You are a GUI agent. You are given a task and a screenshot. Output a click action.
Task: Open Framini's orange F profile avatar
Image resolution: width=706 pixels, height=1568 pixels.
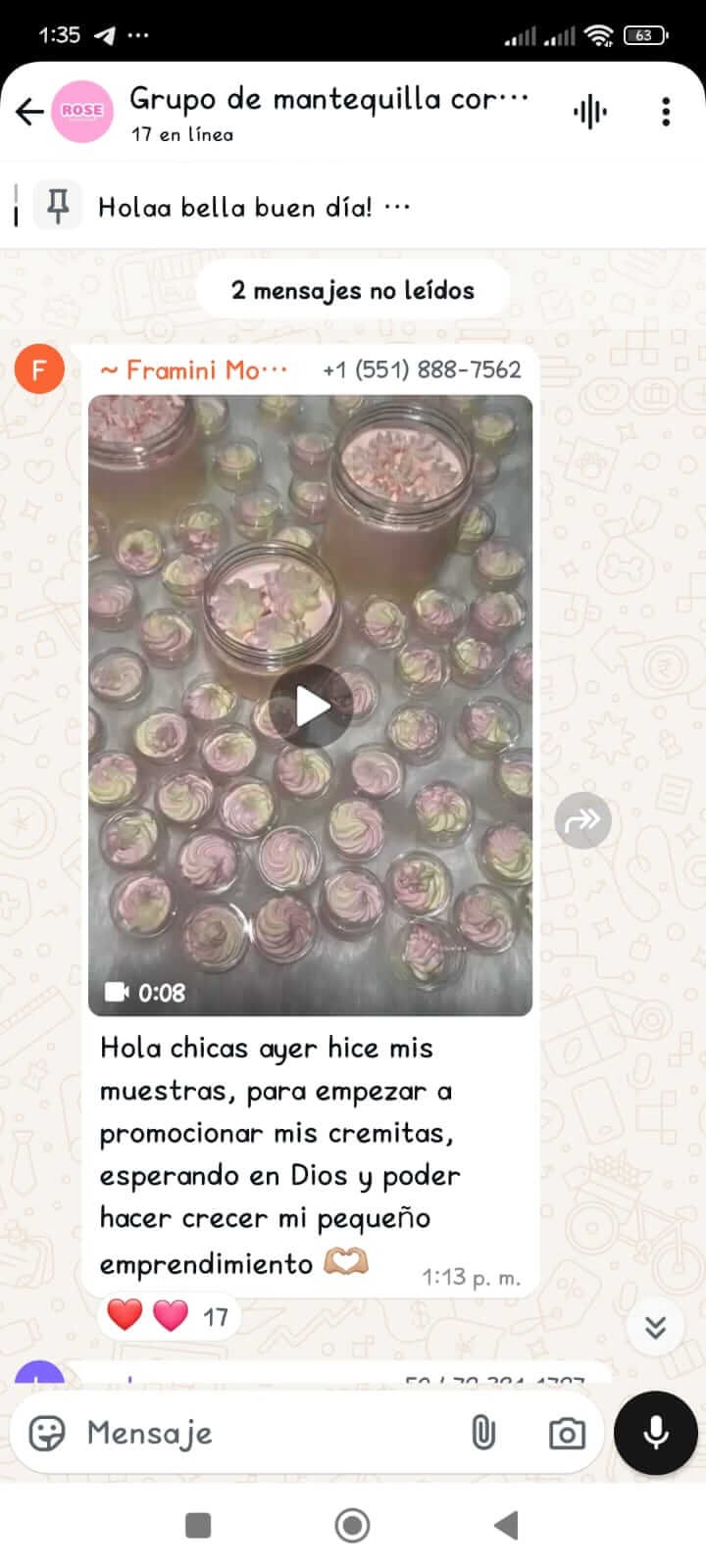(x=39, y=369)
